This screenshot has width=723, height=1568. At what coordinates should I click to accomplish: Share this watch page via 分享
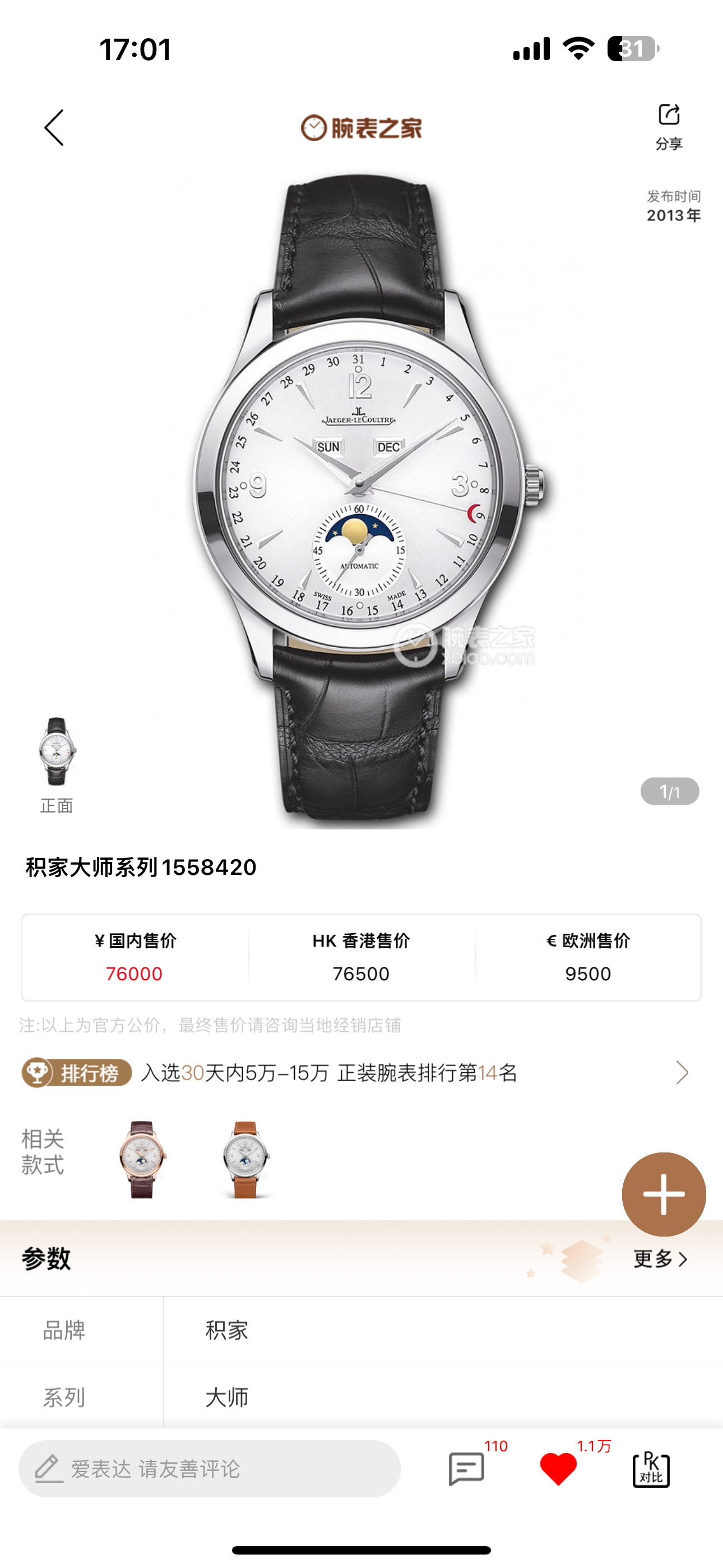(x=668, y=126)
